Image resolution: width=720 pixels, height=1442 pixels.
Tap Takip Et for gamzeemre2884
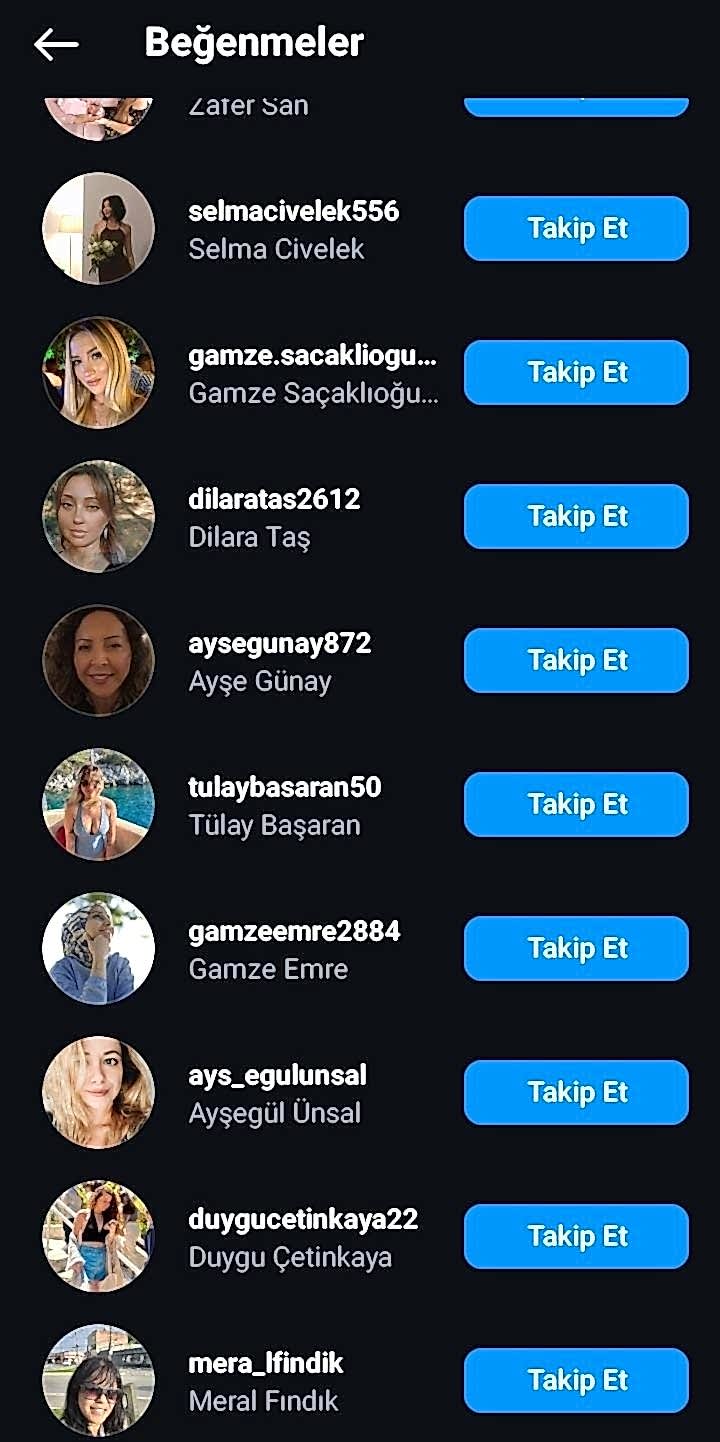576,949
